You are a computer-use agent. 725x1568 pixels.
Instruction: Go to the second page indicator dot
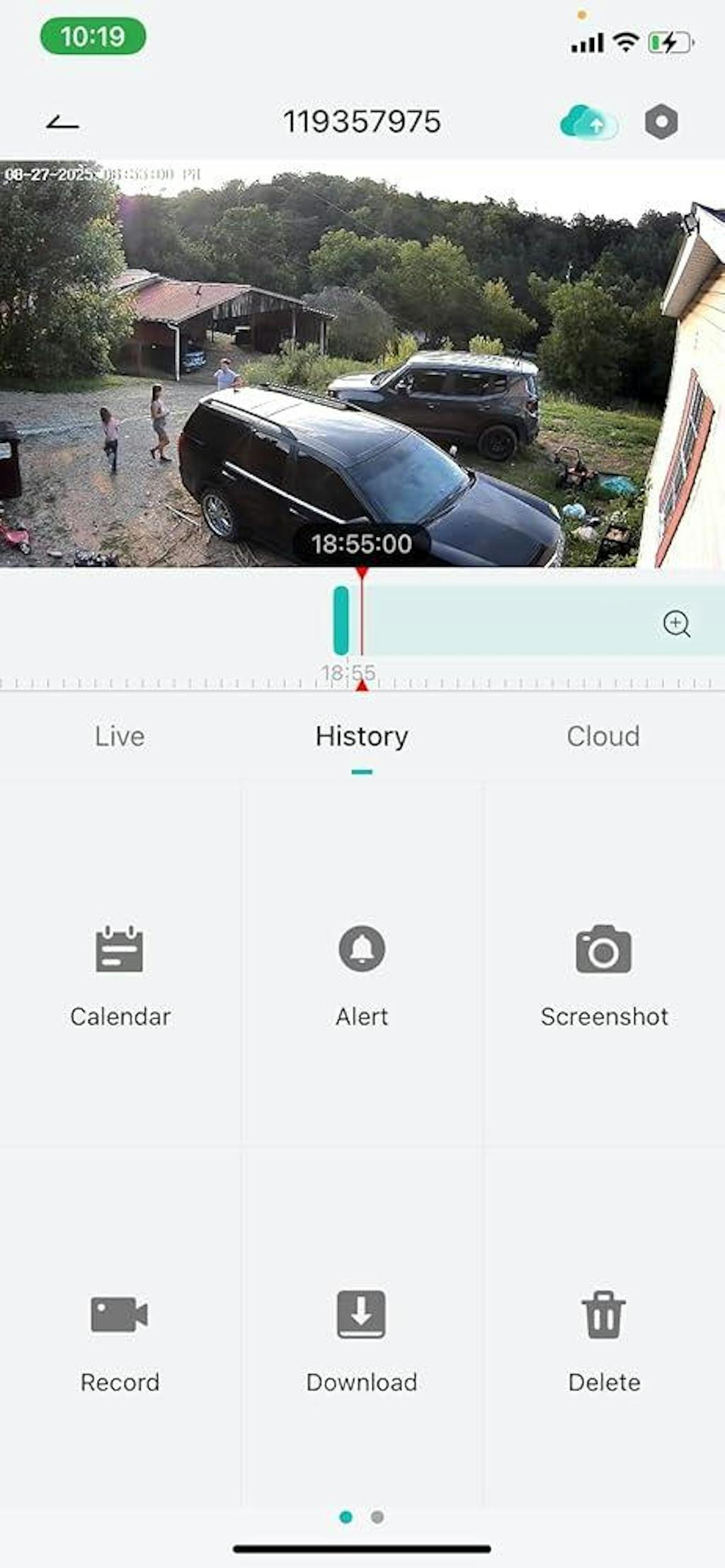tap(377, 1517)
